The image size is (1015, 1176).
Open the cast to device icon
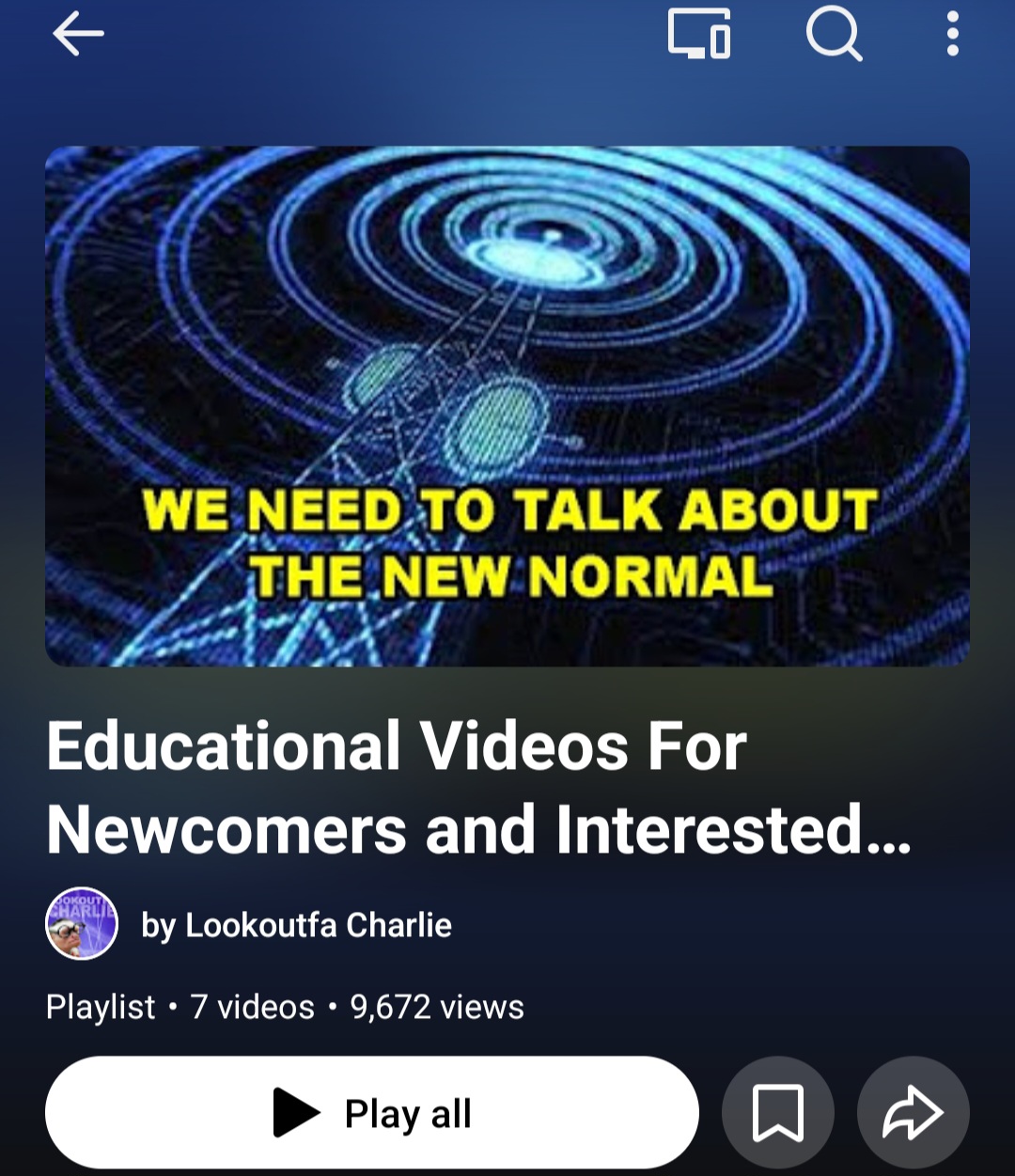pos(699,34)
